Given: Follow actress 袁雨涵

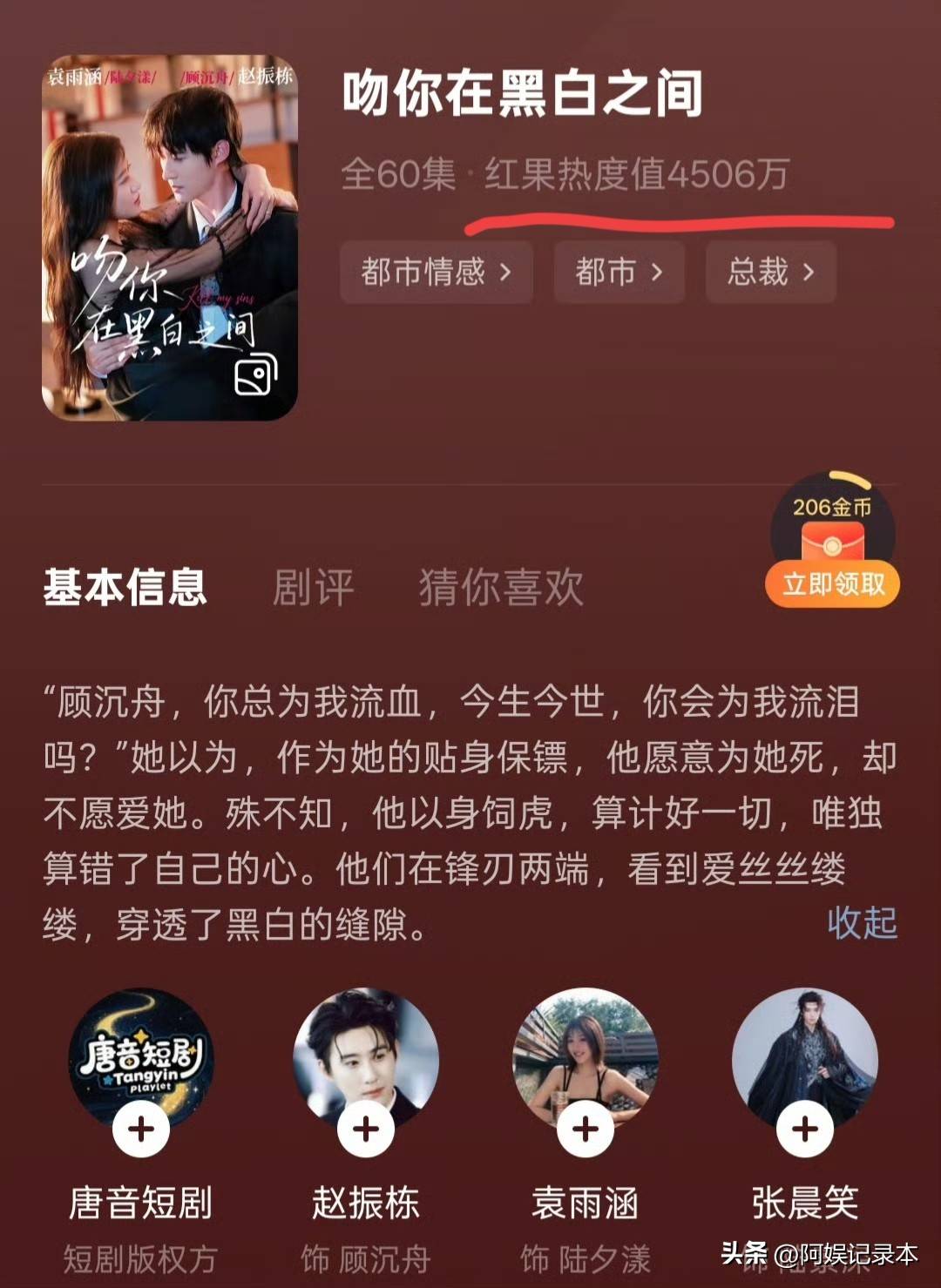Looking at the screenshot, I should tap(586, 1129).
